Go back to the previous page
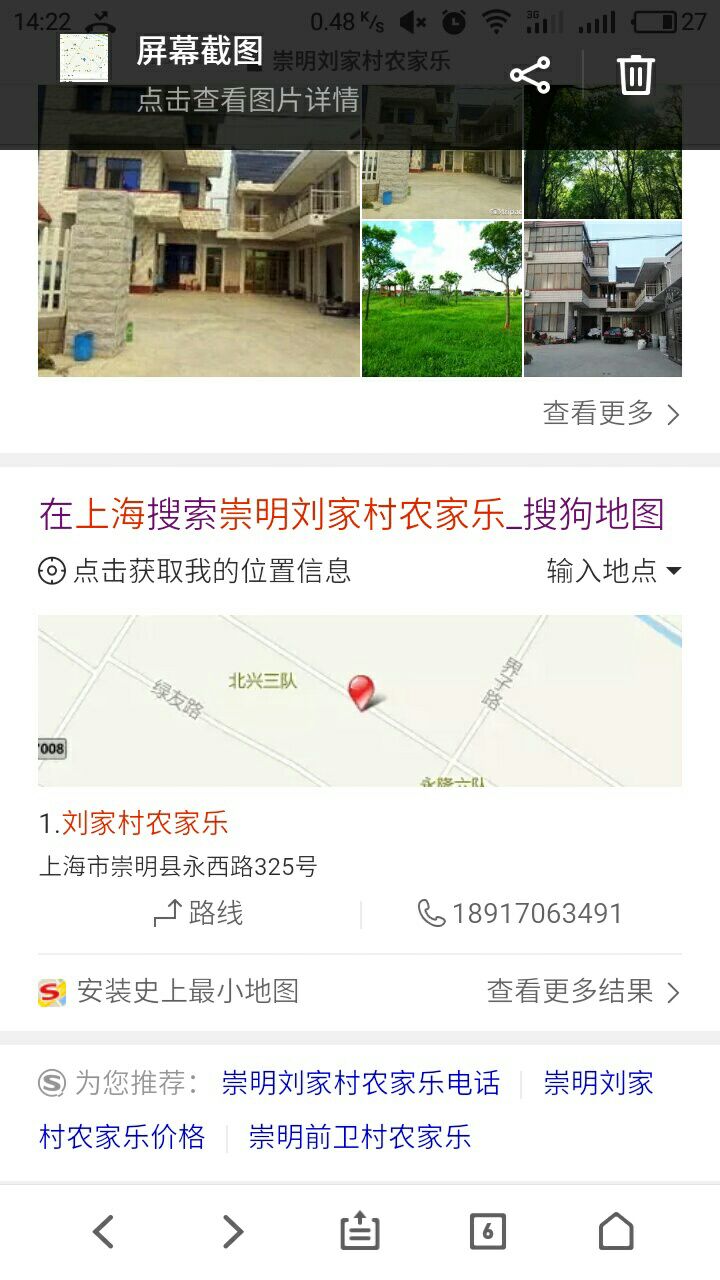Viewport: 720px width, 1280px height. point(103,1231)
